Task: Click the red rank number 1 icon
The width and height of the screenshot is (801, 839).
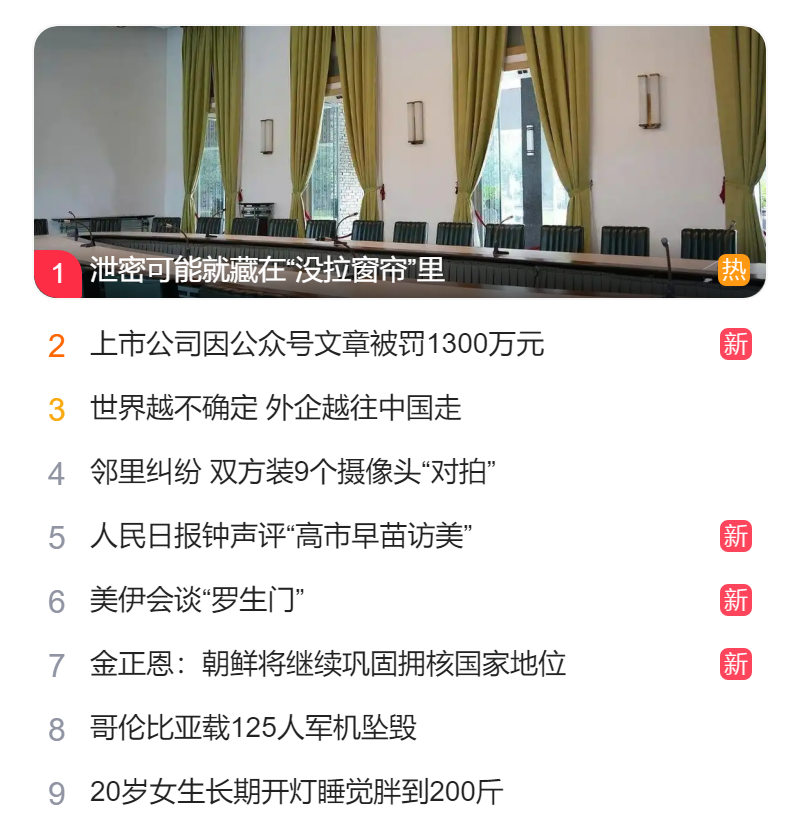Action: [56, 271]
